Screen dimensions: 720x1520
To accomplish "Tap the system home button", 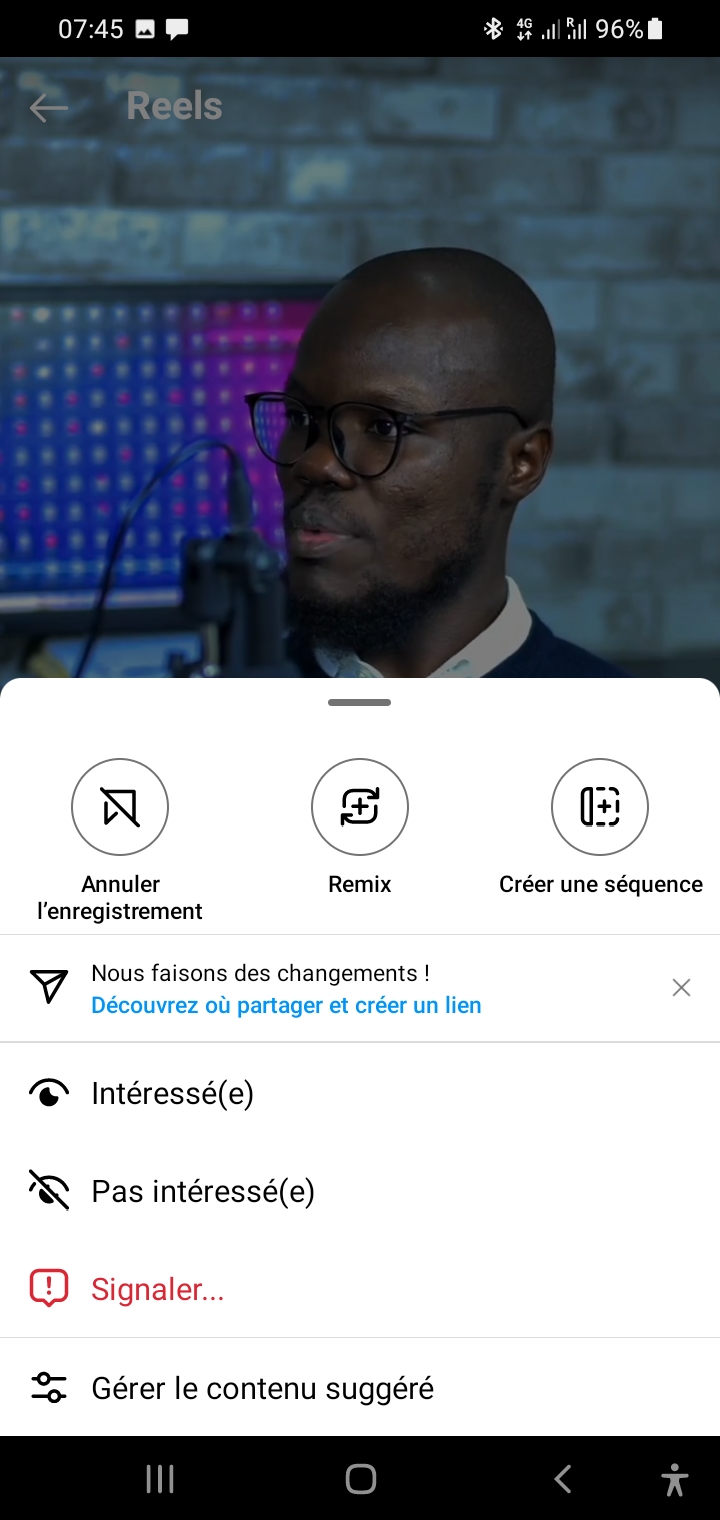I will (360, 1479).
